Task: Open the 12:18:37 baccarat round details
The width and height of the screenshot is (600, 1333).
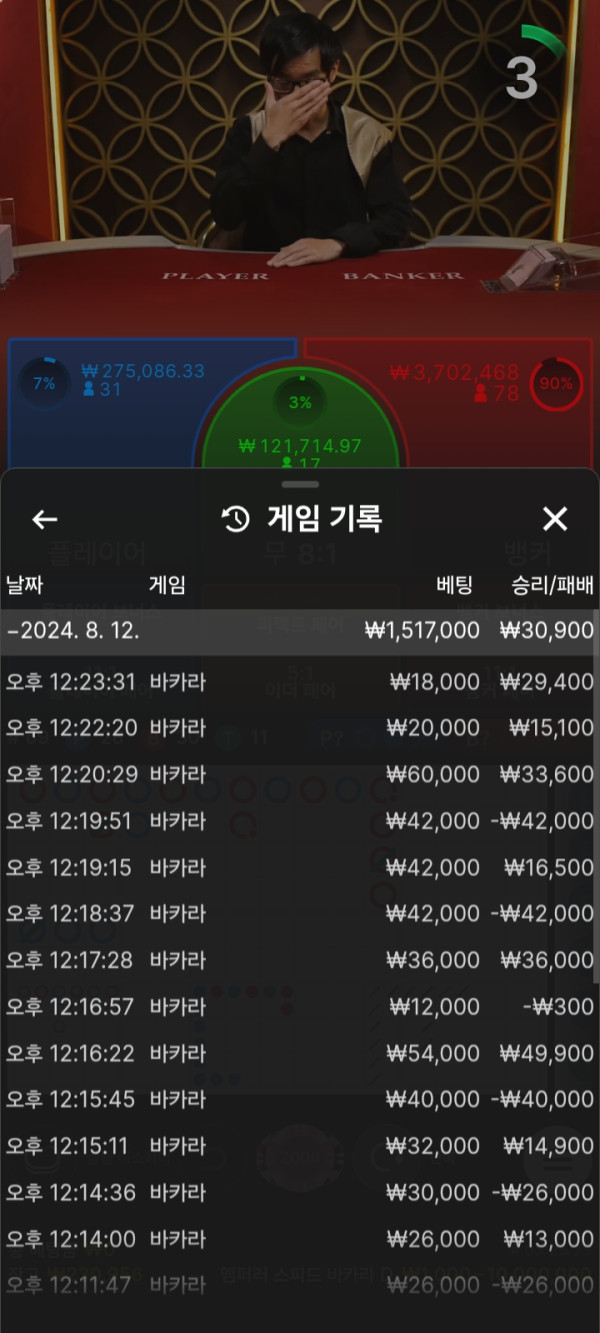Action: (299, 913)
